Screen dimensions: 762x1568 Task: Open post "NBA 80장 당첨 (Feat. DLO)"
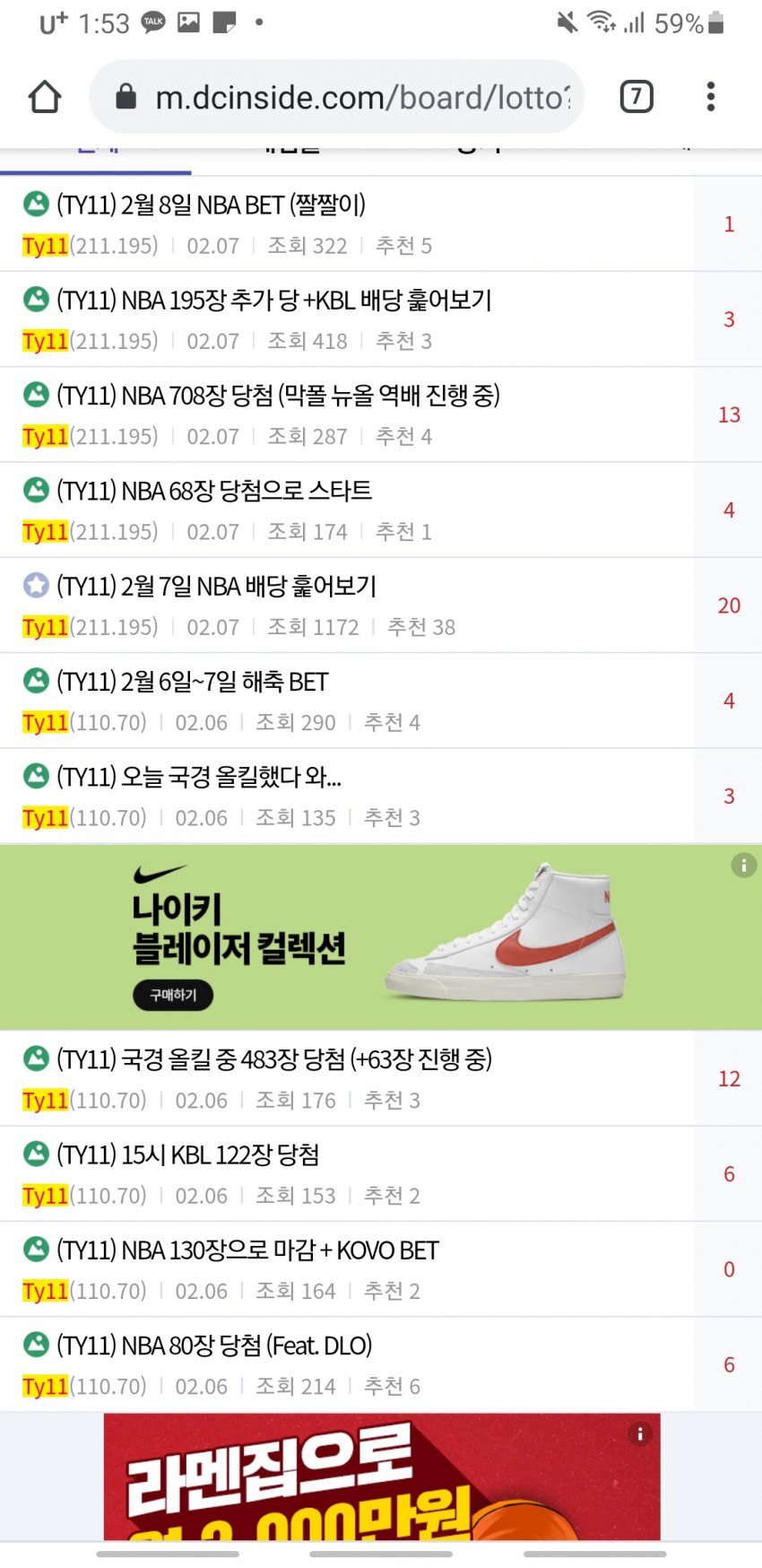[x=214, y=1346]
